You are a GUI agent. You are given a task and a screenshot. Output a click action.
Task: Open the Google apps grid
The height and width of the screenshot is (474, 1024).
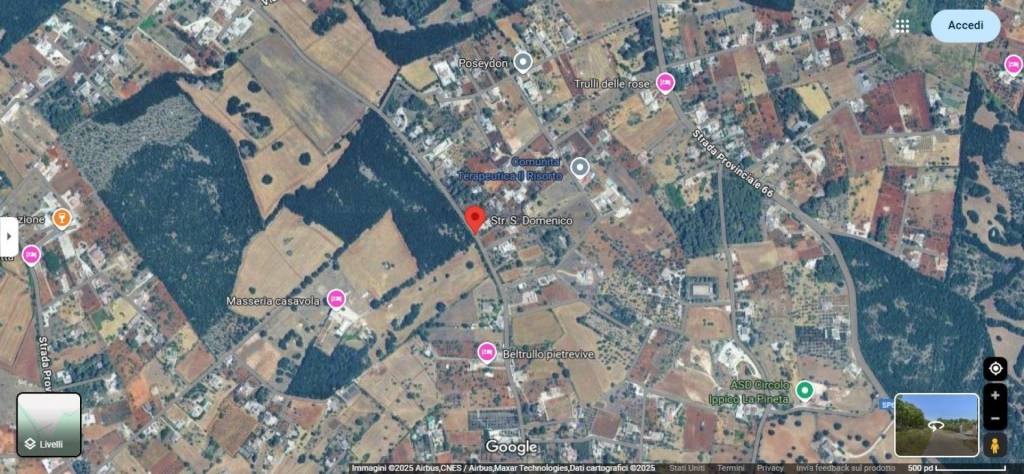[x=902, y=26]
